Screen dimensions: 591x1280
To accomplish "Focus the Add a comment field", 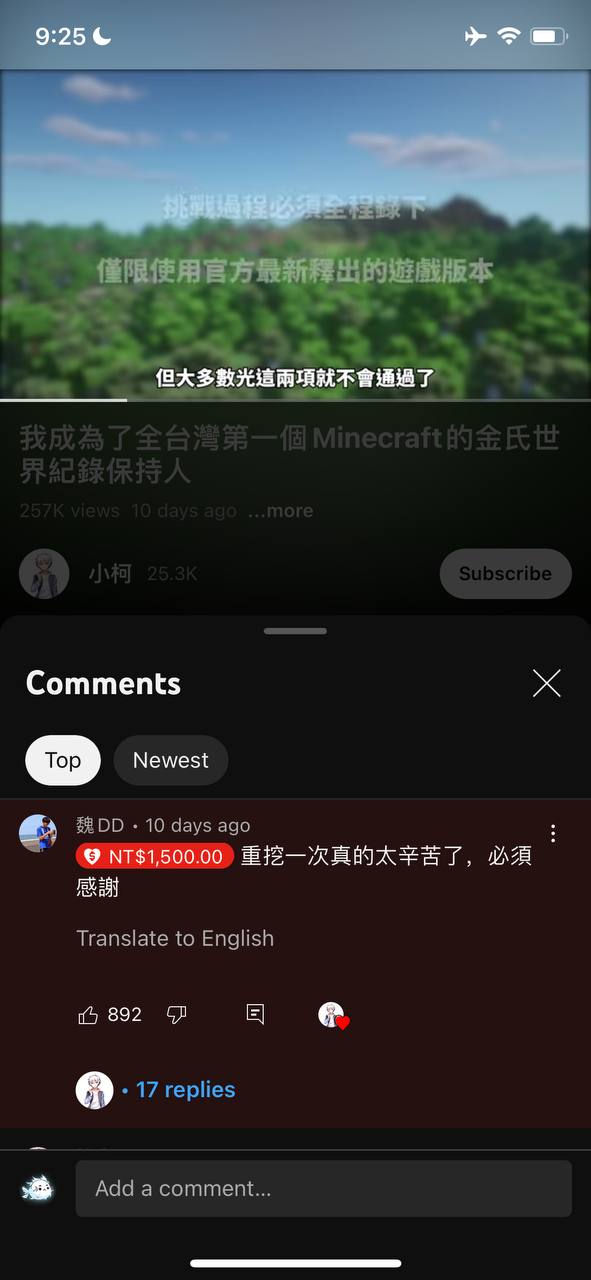I will [324, 1188].
